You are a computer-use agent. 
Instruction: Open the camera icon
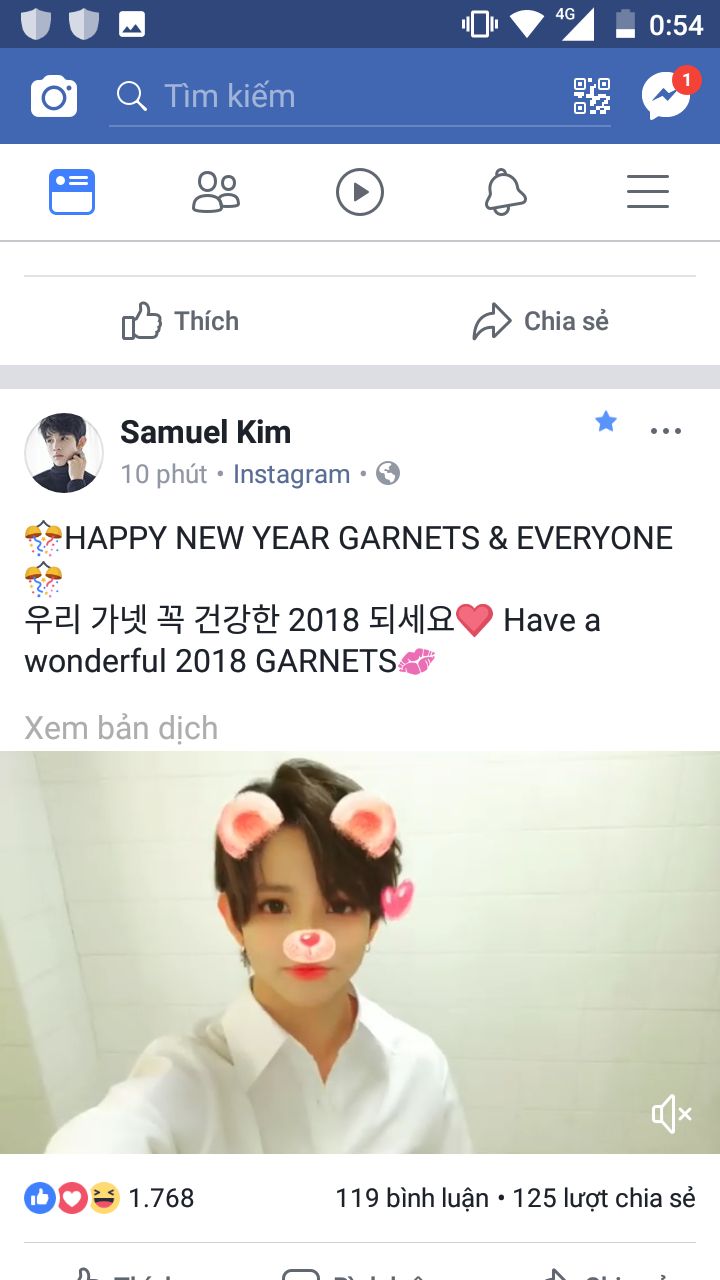point(54,96)
